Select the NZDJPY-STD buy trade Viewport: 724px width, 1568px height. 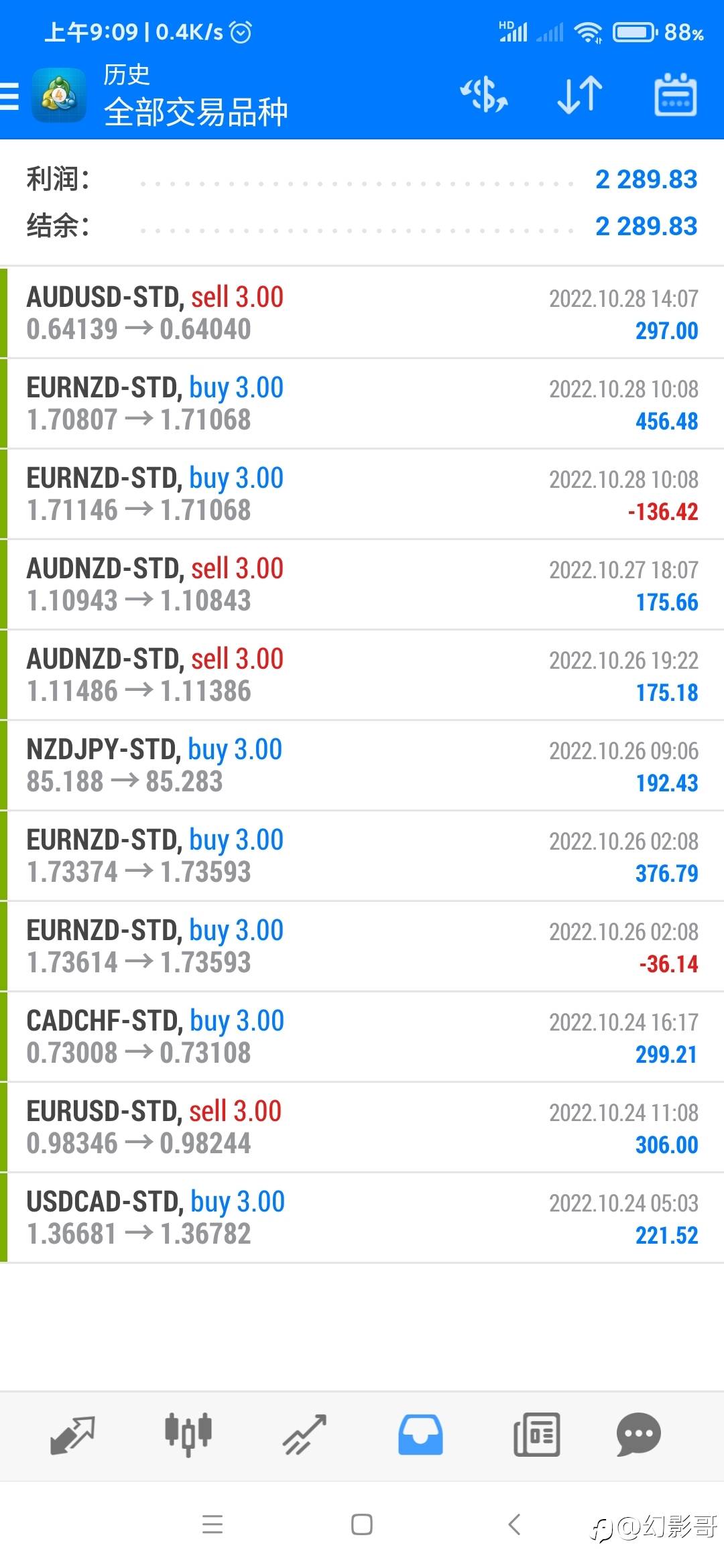[362, 765]
